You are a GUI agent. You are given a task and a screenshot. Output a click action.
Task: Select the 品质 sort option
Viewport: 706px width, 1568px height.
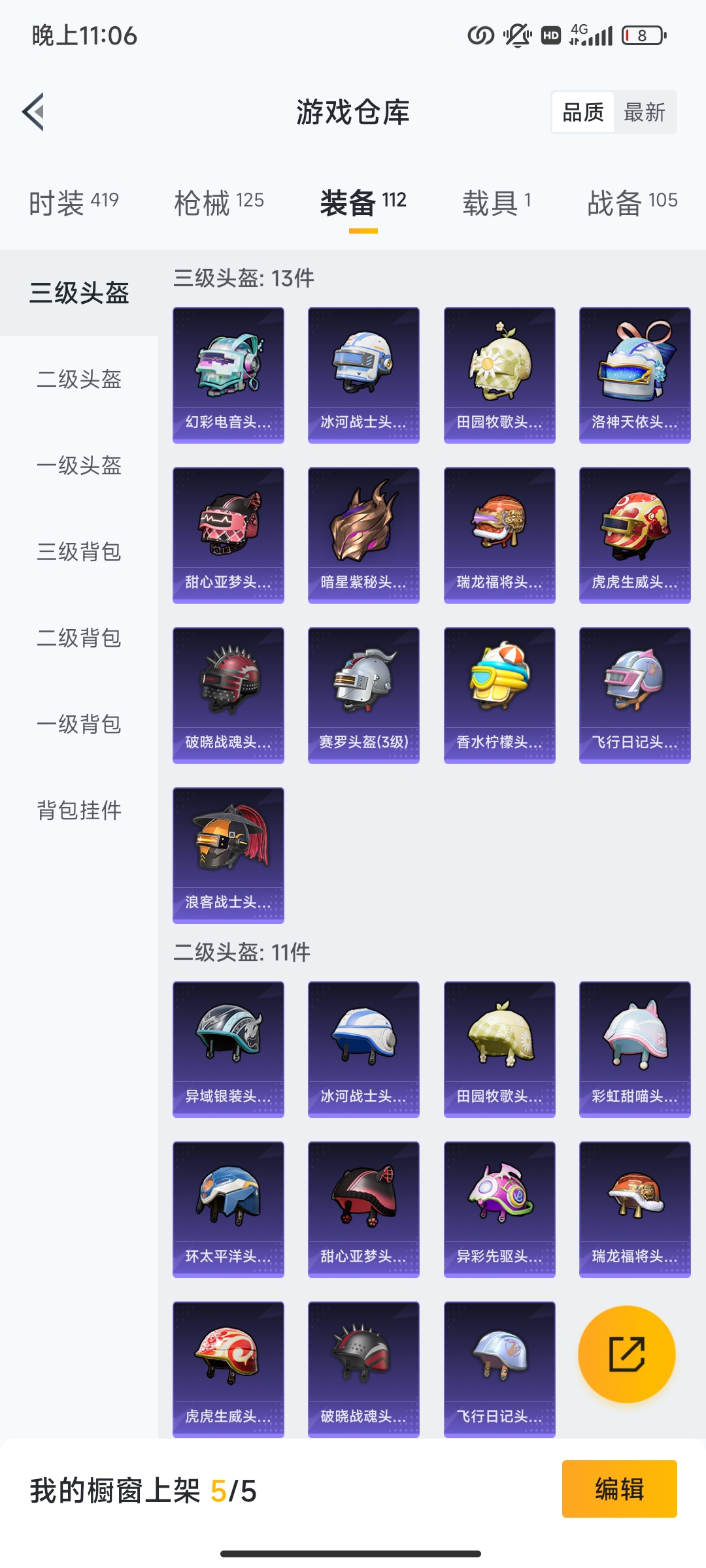tap(583, 112)
